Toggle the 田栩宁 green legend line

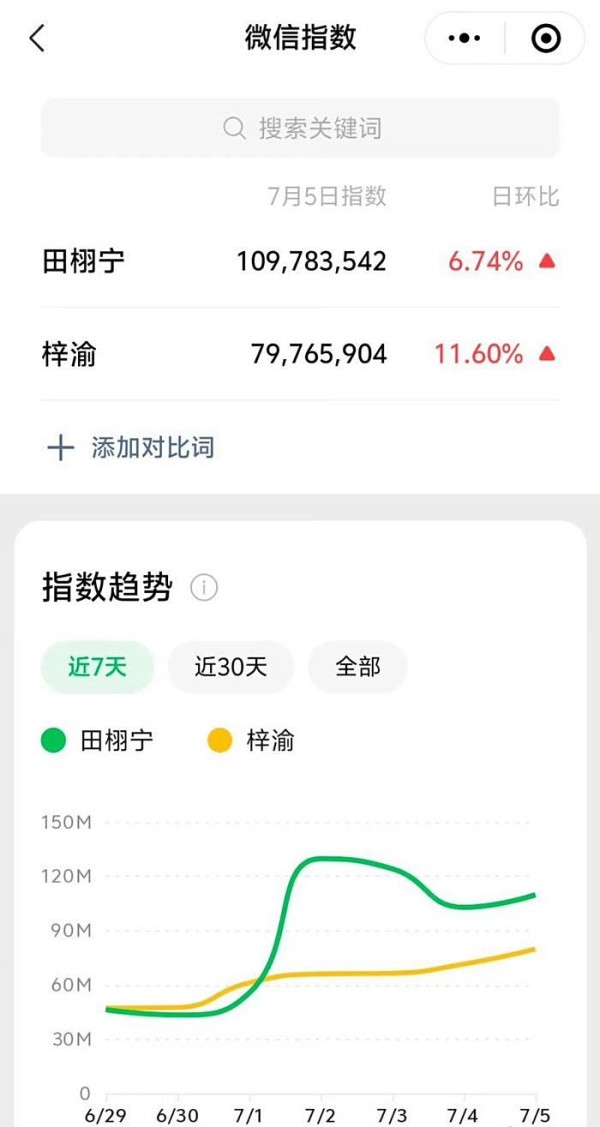[x=98, y=740]
